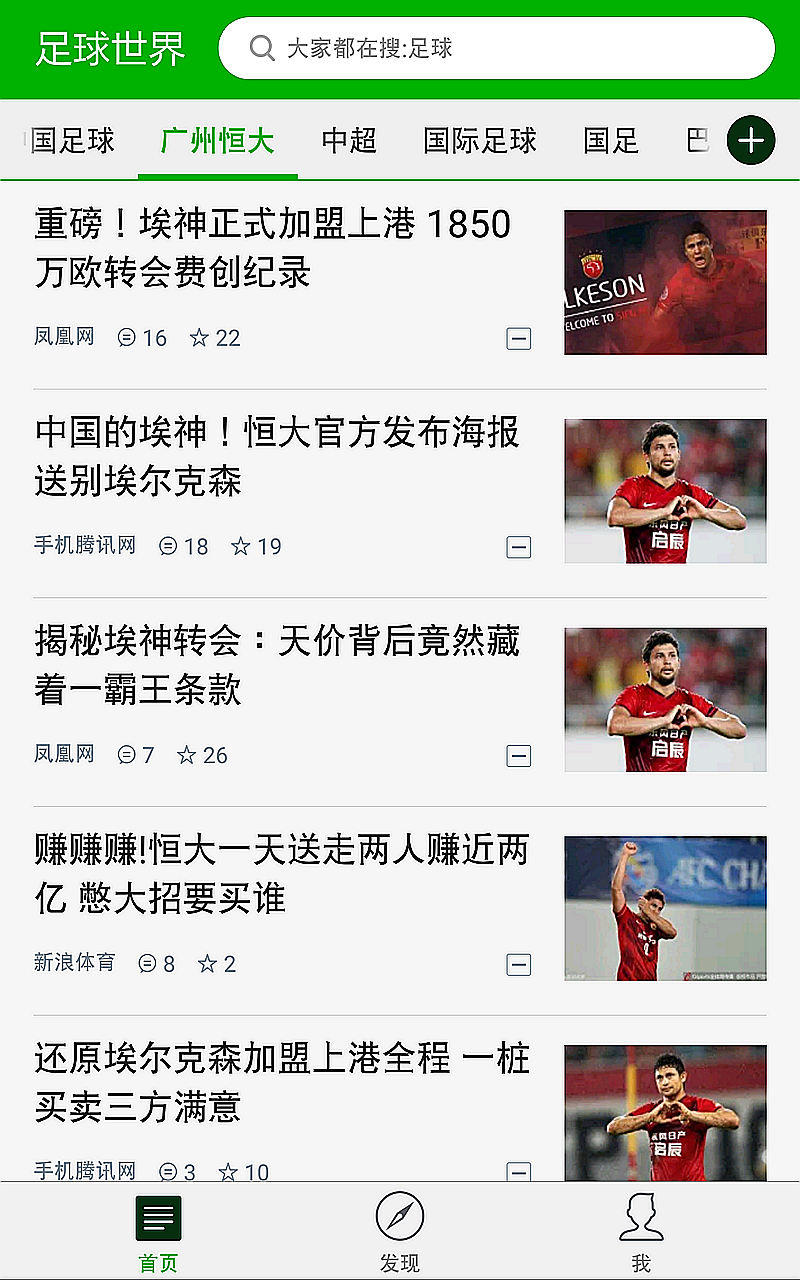Viewport: 800px width, 1280px height.
Task: Tap the comment bubble icon on 埃神正式加盟上港 article
Action: [128, 338]
